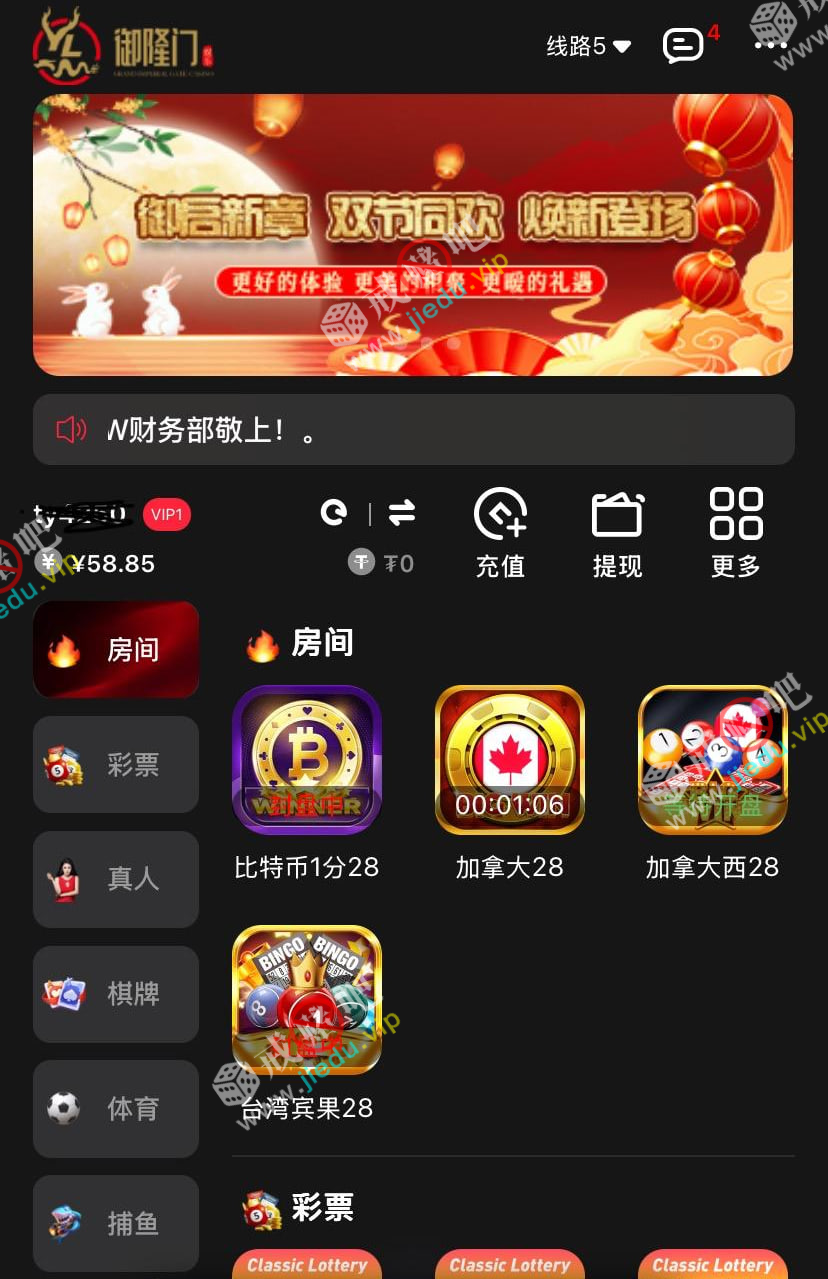Switch to the 体育 sports category

tap(116, 1108)
